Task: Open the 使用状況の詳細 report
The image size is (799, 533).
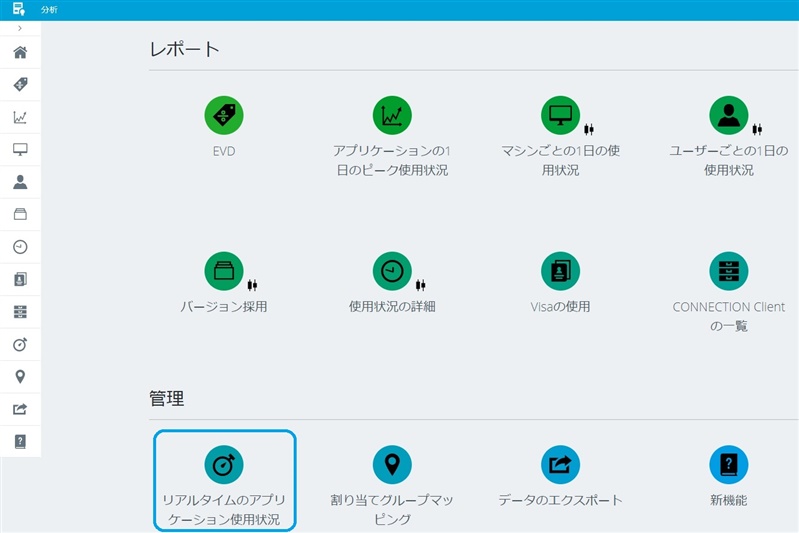Action: click(392, 271)
